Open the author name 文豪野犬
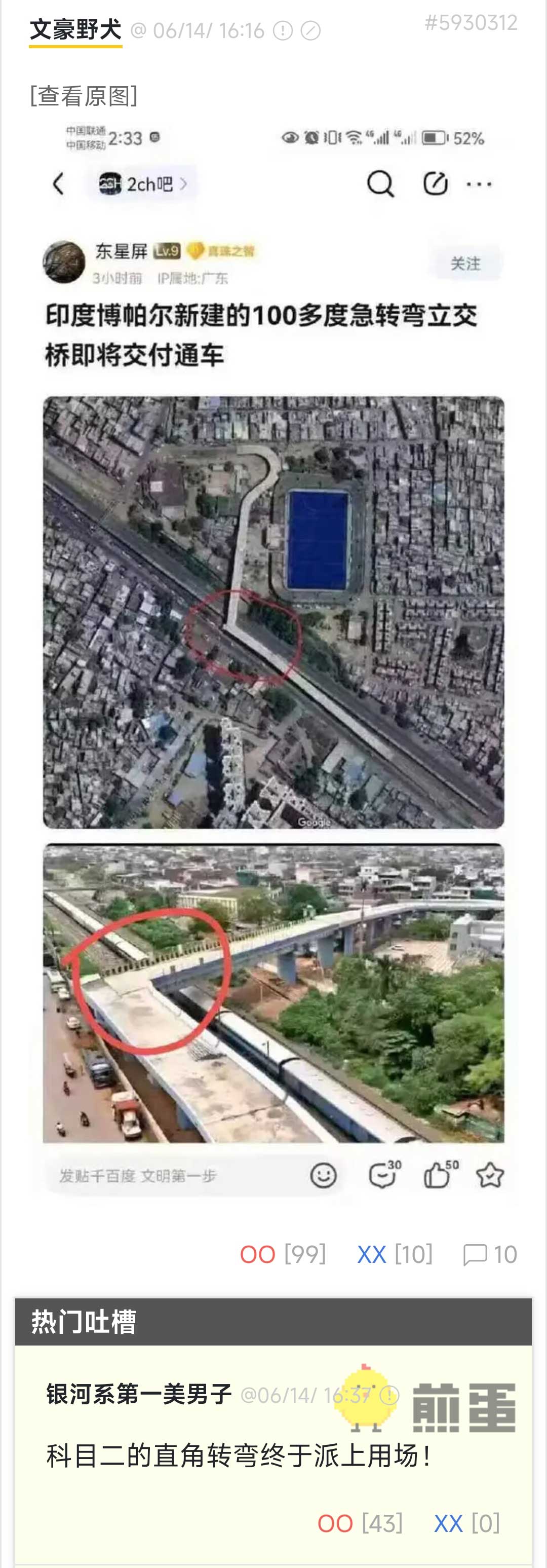547x1568 pixels. pos(75,30)
